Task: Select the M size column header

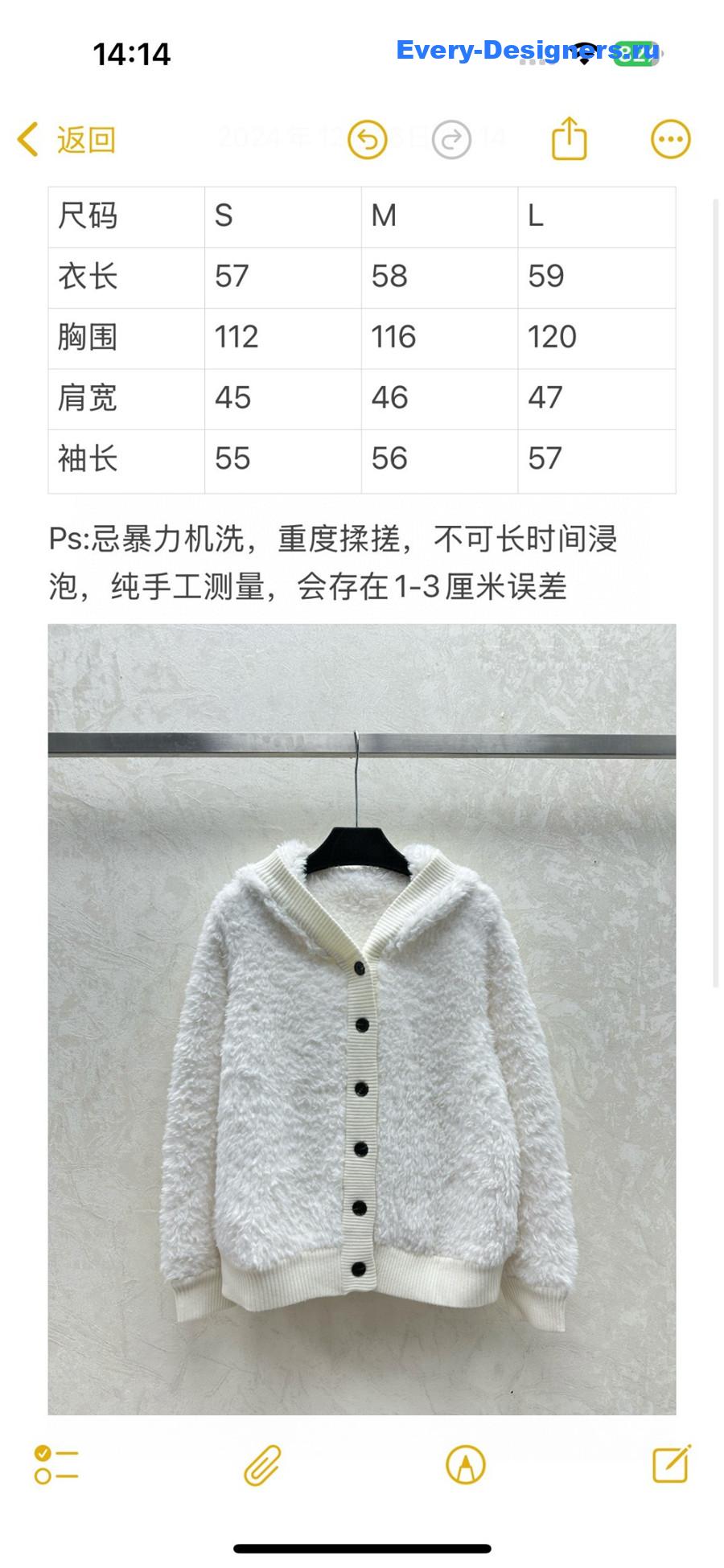Action: 385,216
